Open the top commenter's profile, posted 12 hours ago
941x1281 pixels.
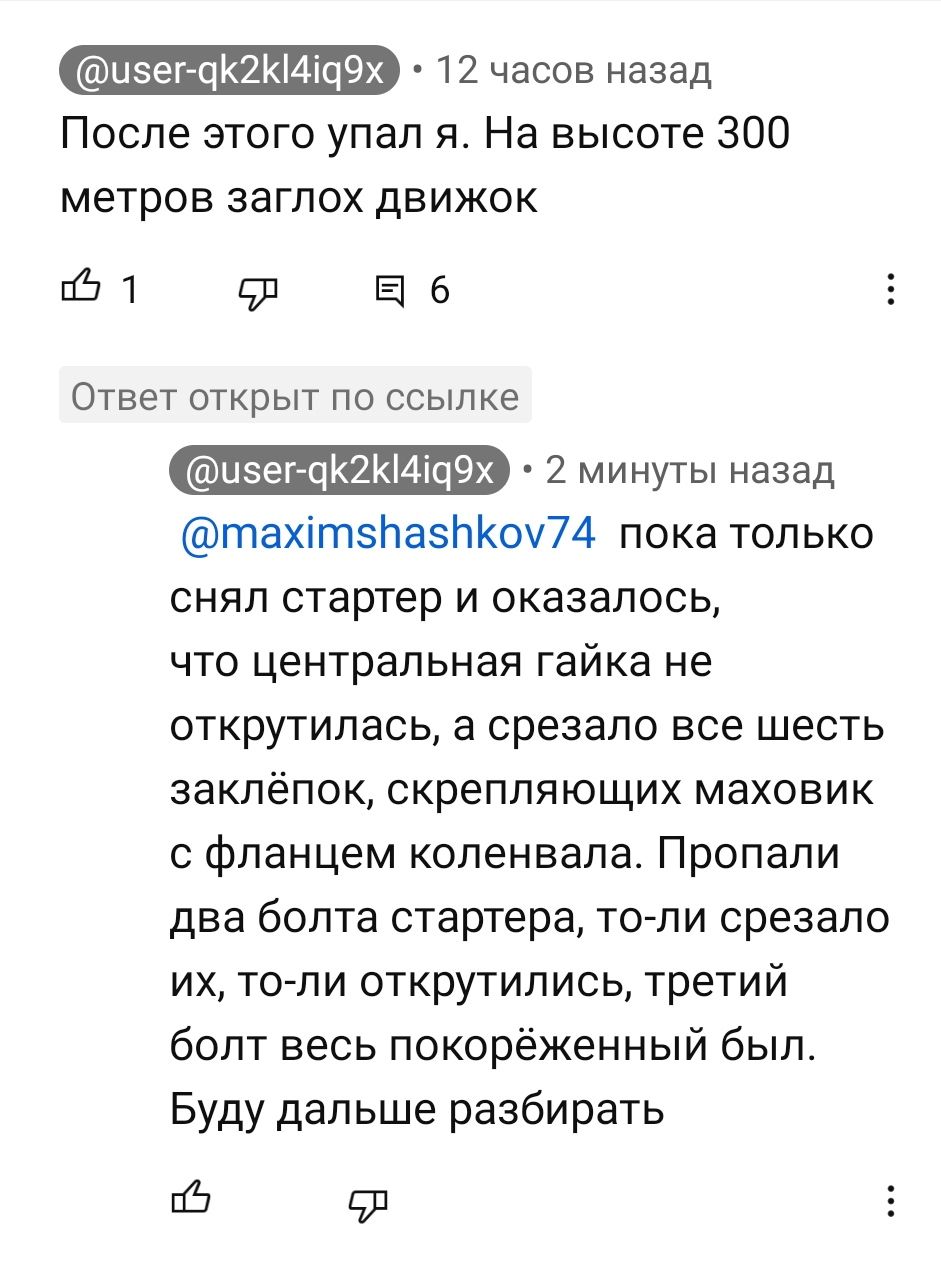(x=229, y=71)
